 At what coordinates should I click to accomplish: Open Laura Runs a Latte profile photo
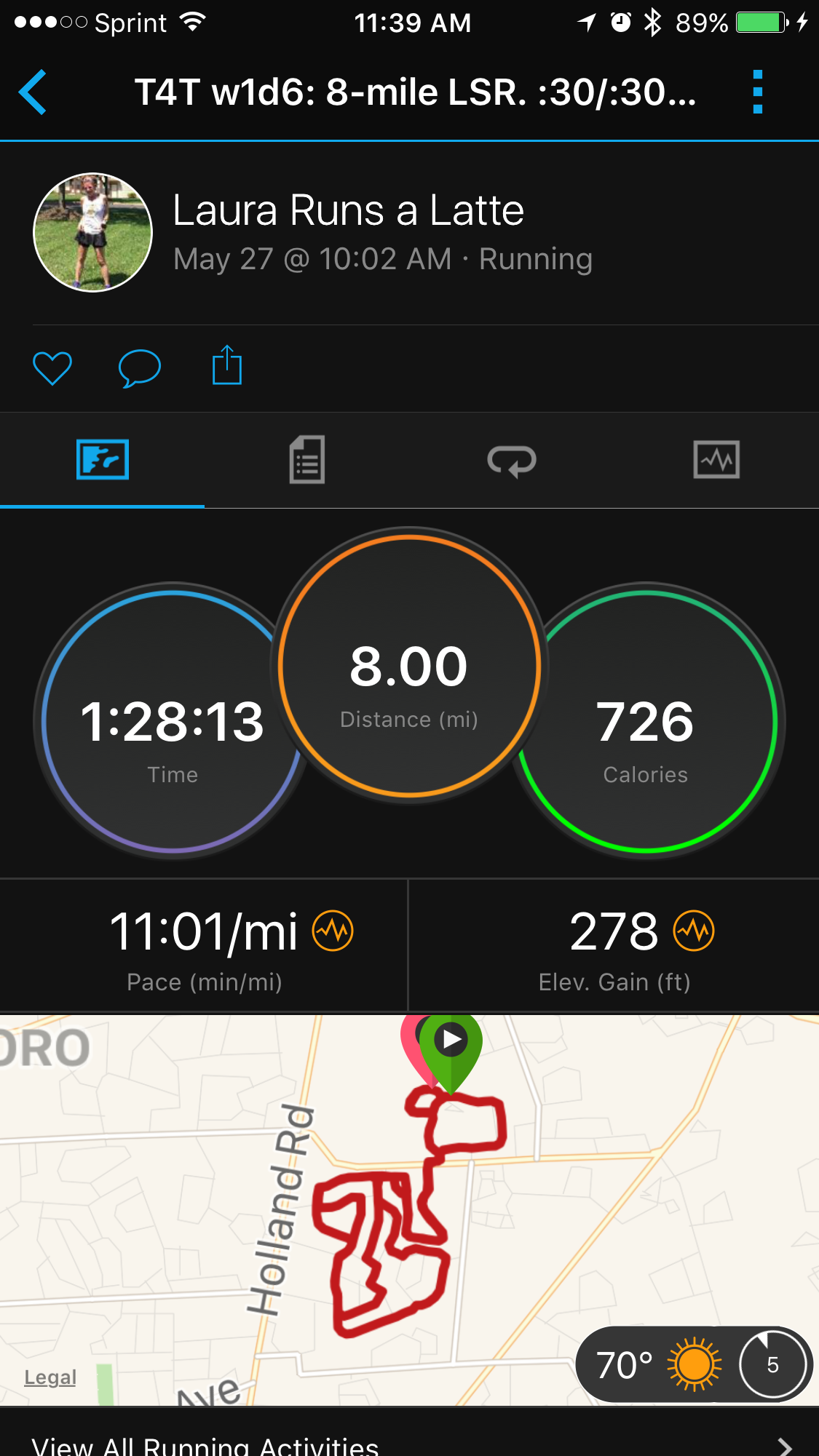93,233
